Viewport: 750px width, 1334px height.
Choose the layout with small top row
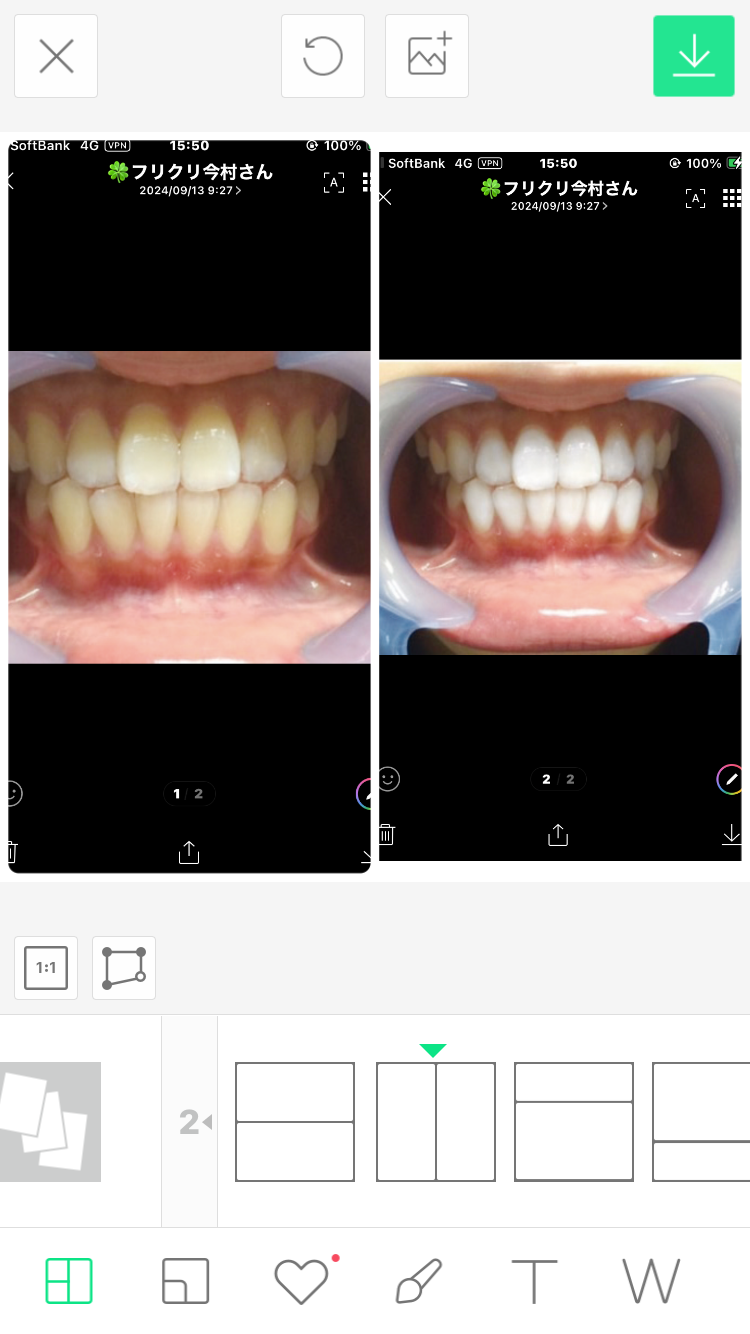coord(574,1122)
